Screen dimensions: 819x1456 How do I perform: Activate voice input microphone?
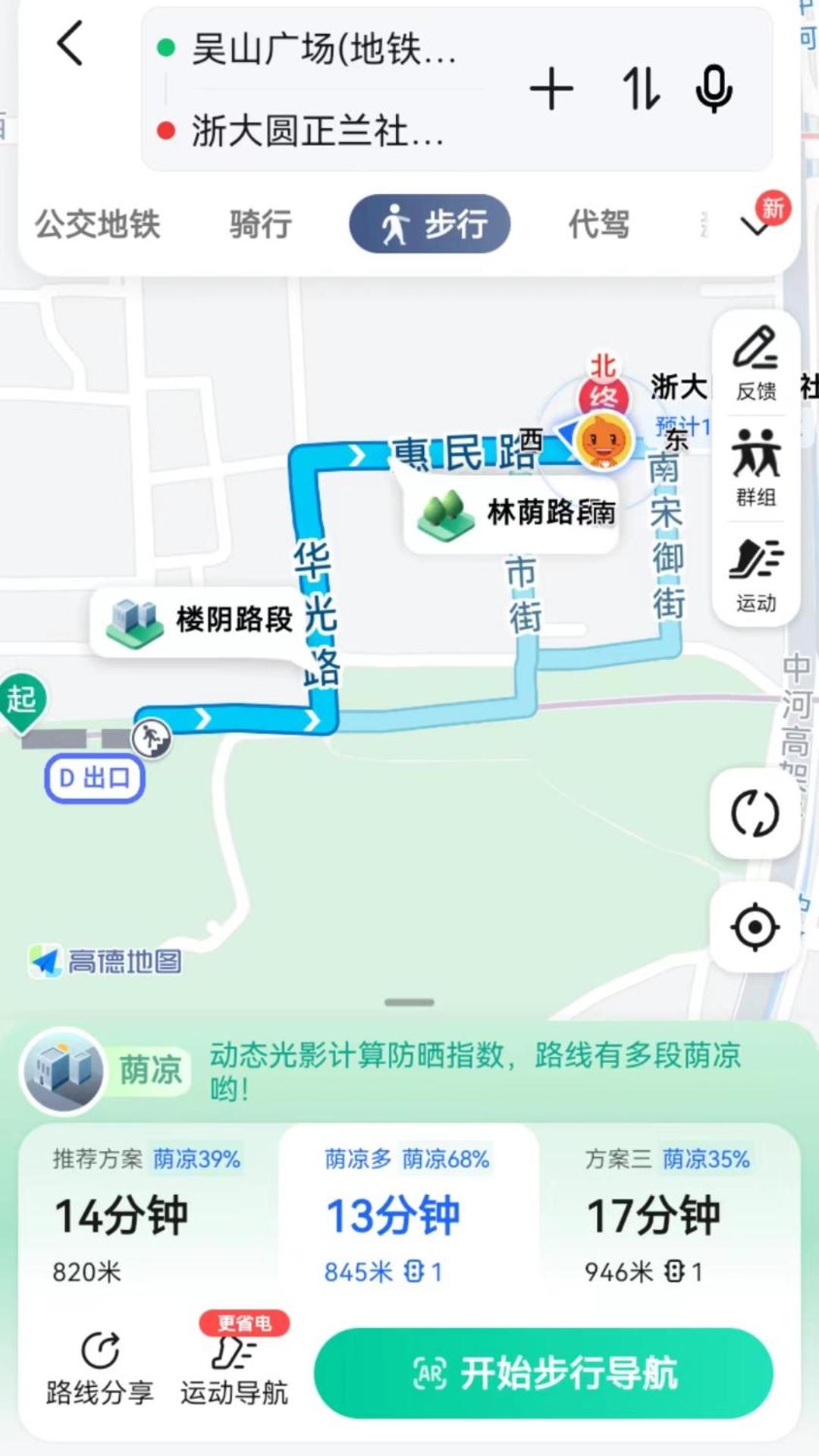pos(714,89)
